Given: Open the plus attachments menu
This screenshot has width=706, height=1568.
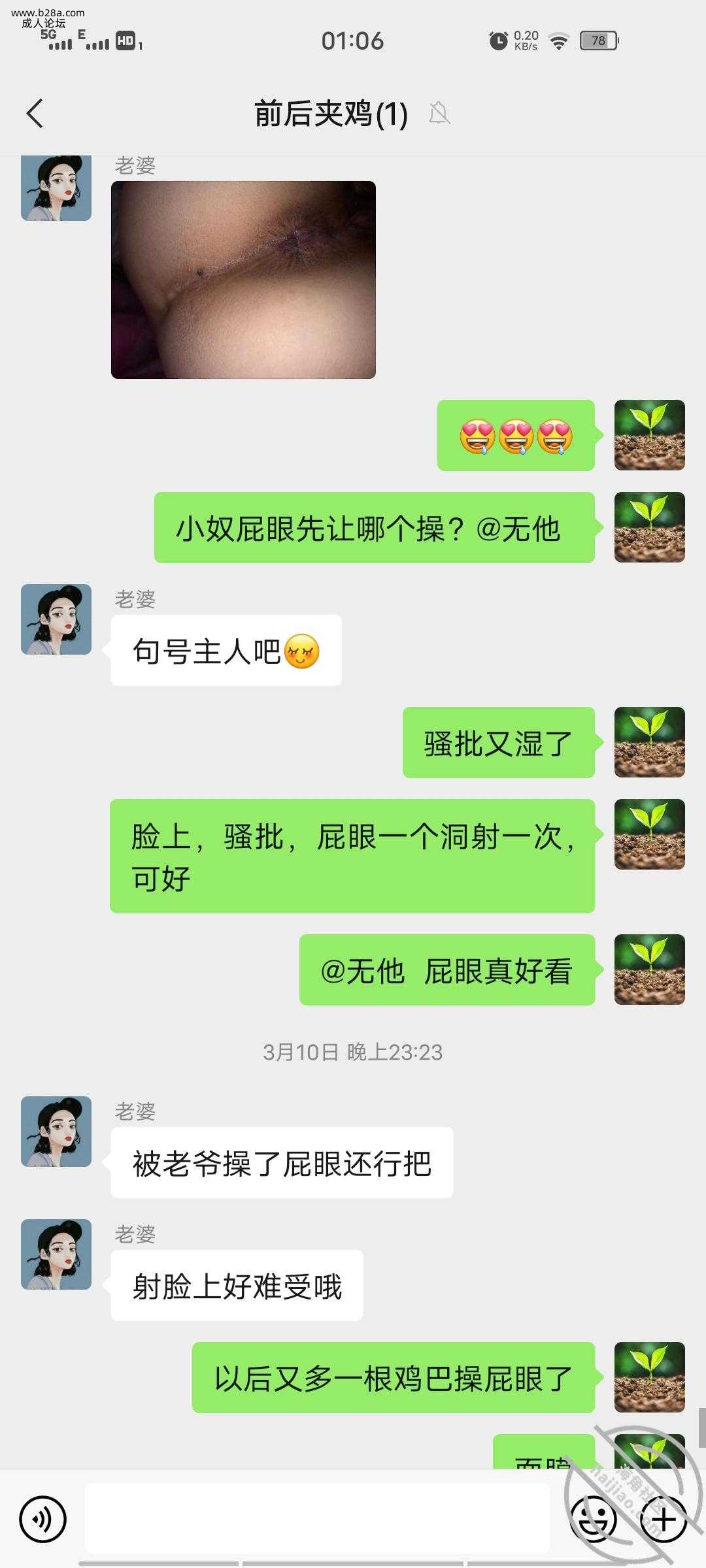Looking at the screenshot, I should click(664, 1519).
